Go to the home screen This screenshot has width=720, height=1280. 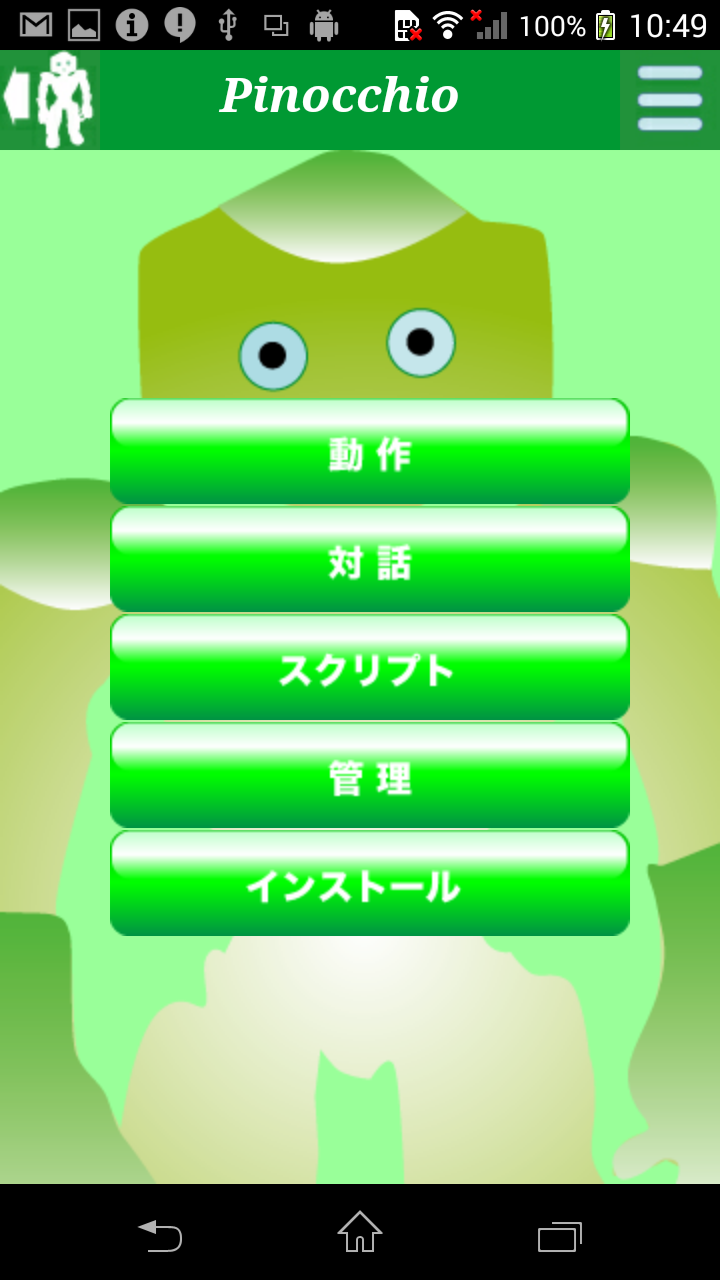[360, 1232]
